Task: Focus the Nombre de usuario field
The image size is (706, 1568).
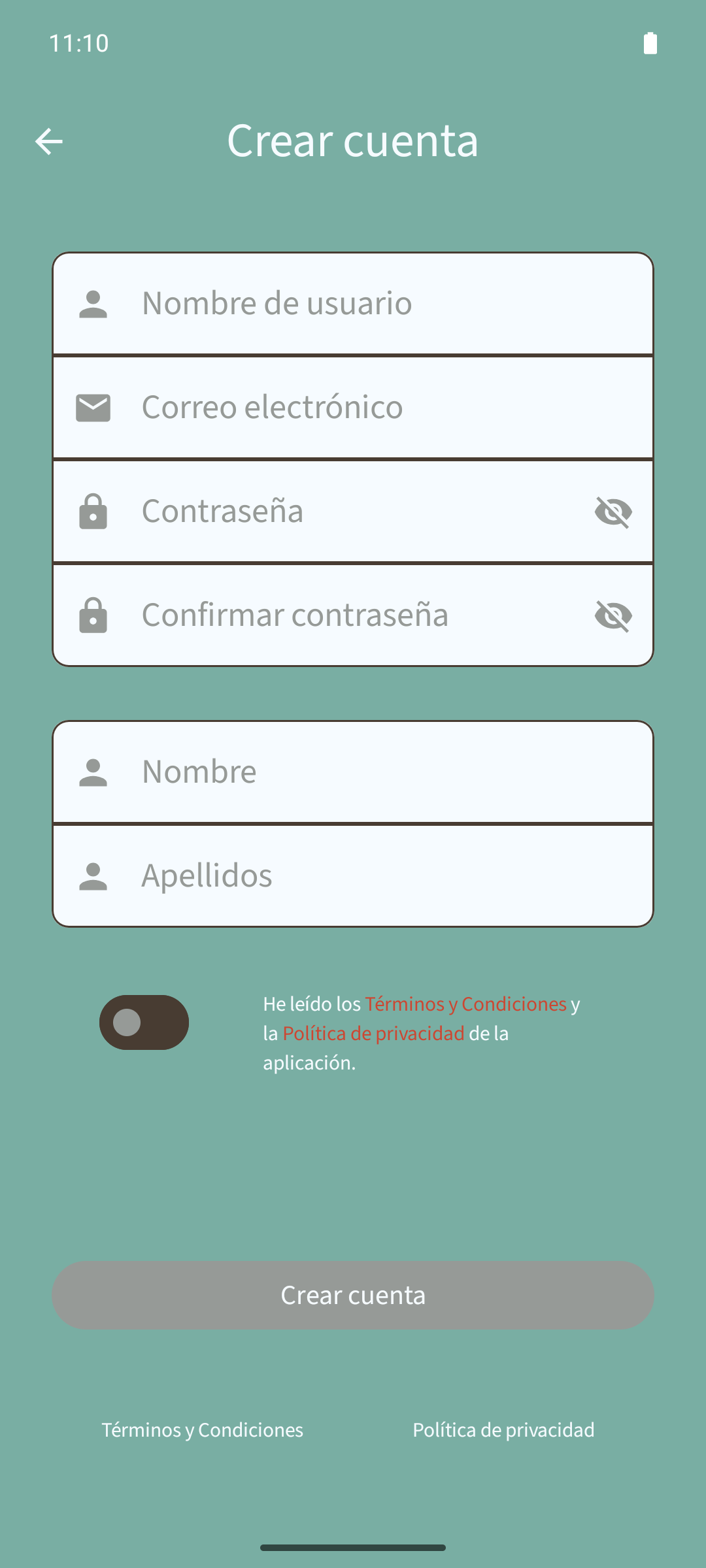Action: point(353,304)
